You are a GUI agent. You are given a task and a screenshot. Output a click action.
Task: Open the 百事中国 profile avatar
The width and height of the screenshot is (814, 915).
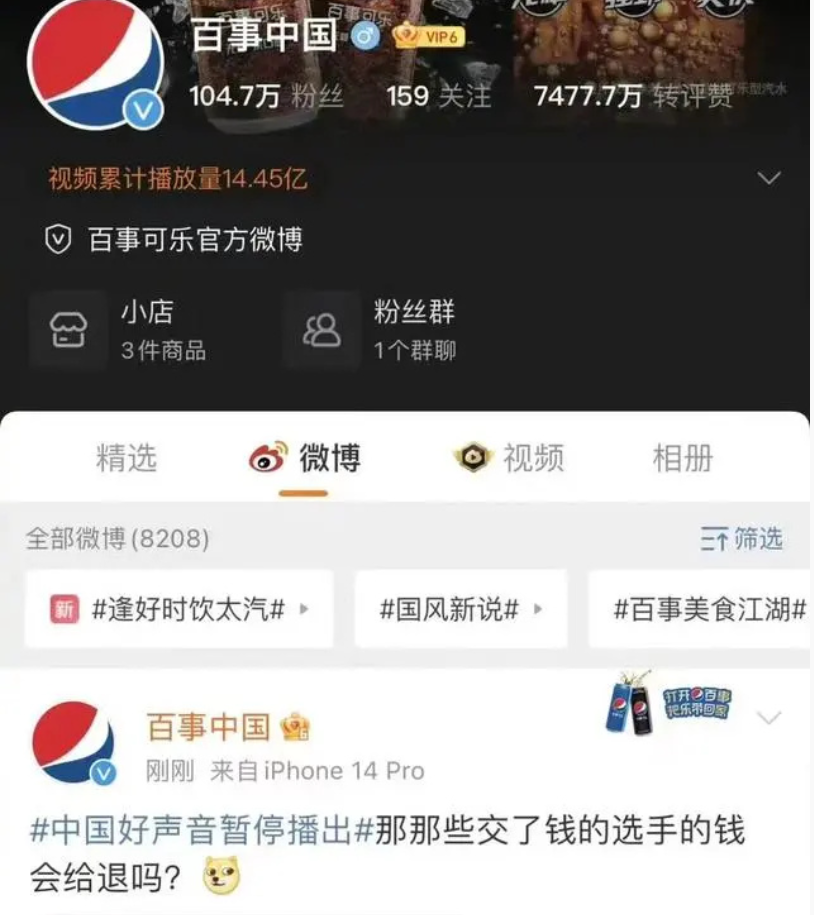95,62
